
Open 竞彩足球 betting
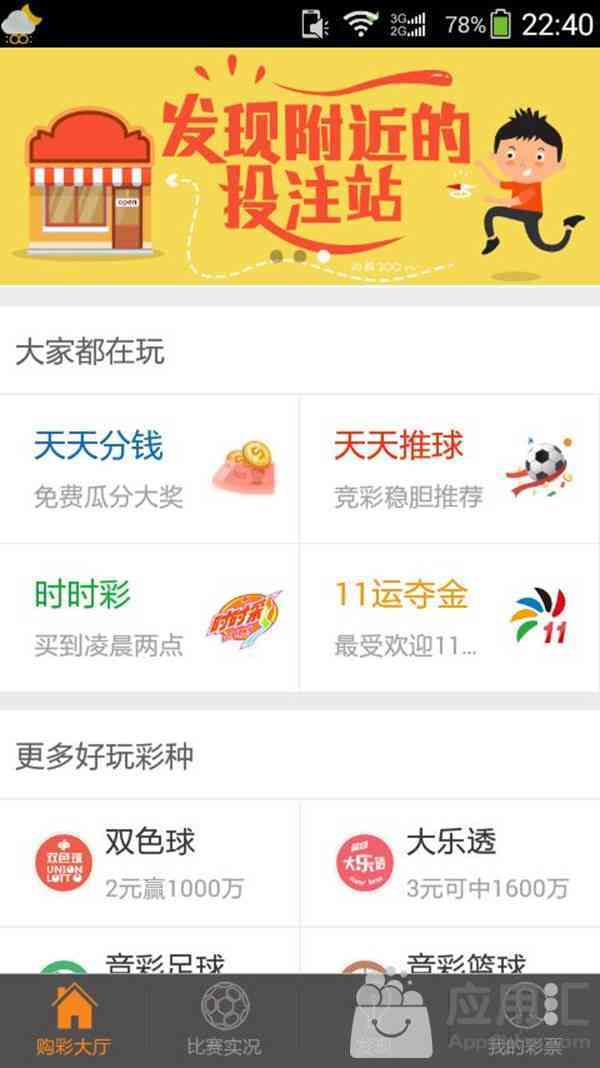coord(150,960)
